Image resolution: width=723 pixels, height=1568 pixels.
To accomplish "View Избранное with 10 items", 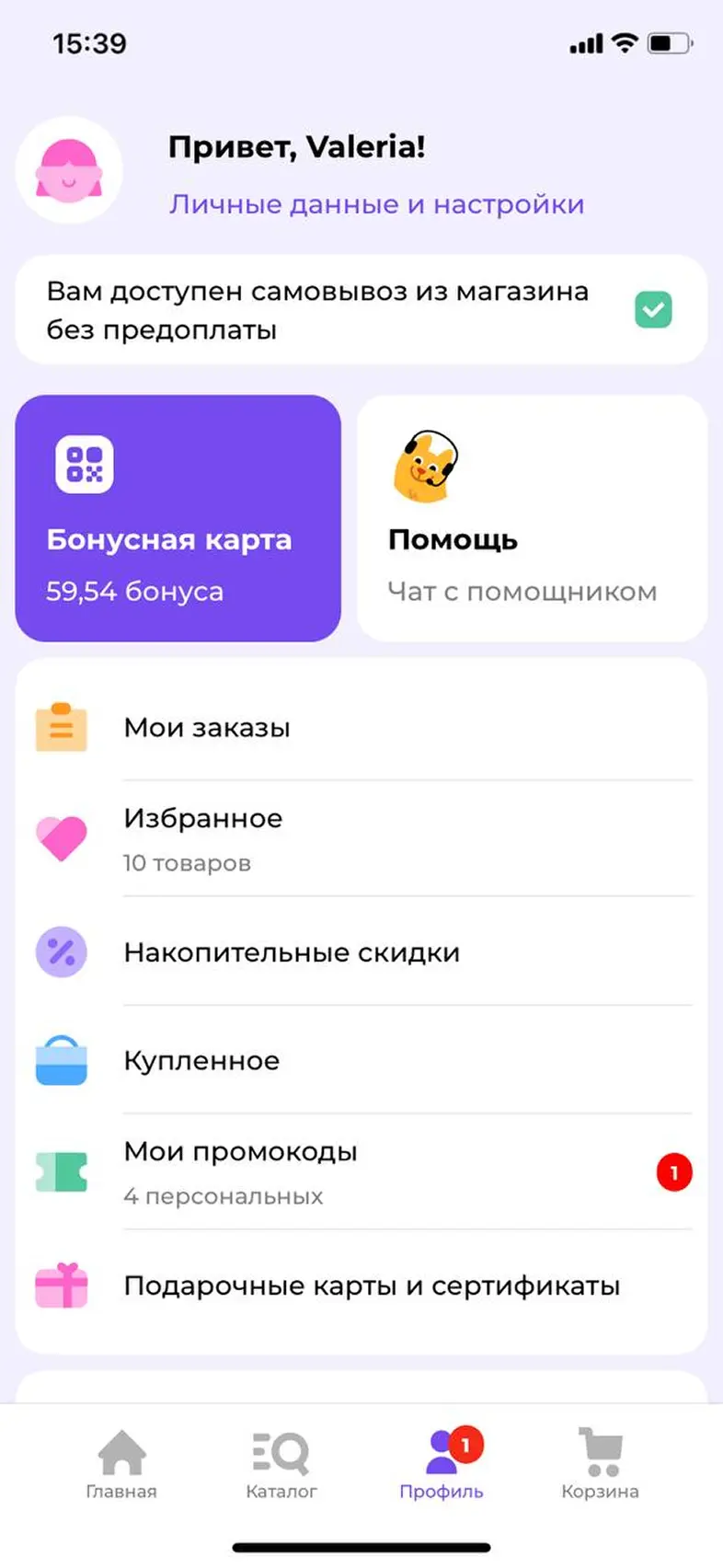I will pos(361,838).
